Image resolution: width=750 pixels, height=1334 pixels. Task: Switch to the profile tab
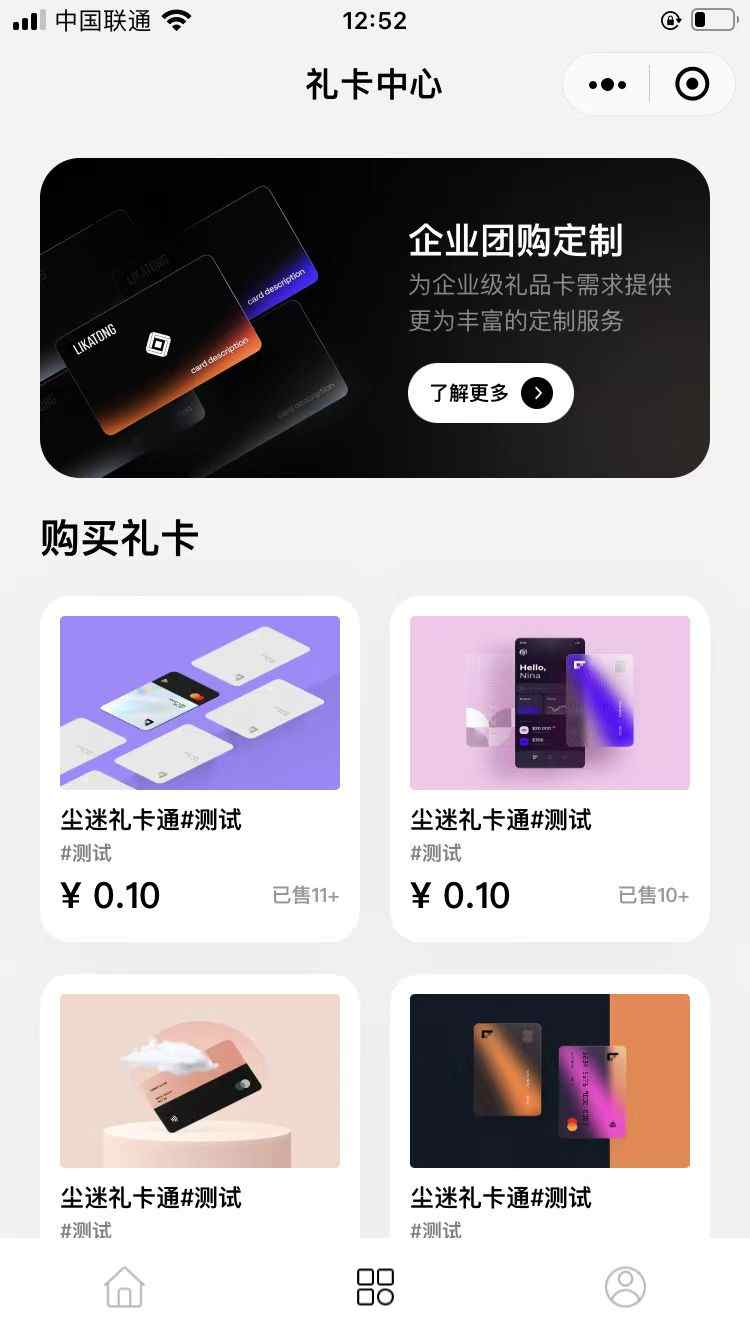[626, 1287]
